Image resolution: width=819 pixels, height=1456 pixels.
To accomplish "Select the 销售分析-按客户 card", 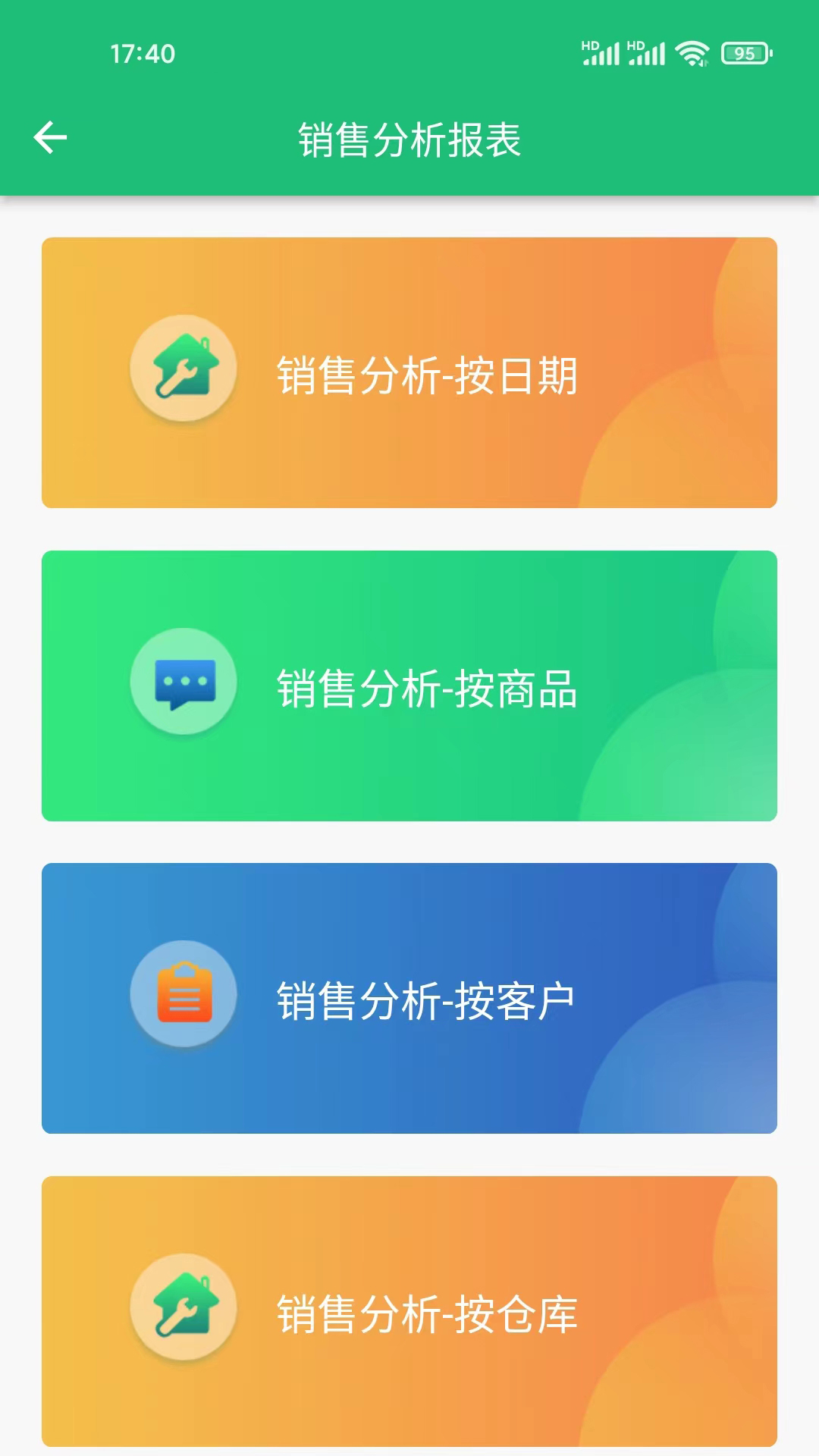I will coord(409,999).
